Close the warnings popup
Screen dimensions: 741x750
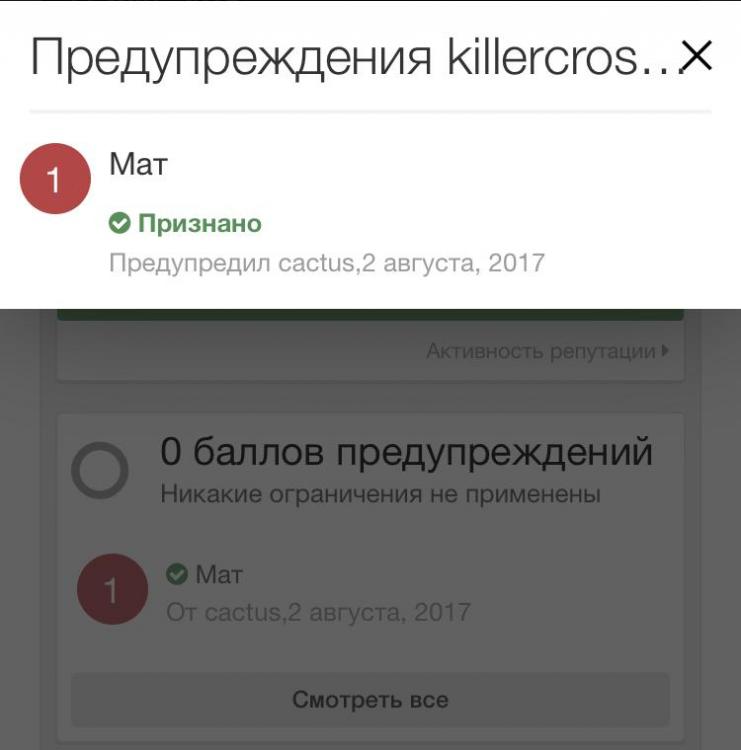696,57
